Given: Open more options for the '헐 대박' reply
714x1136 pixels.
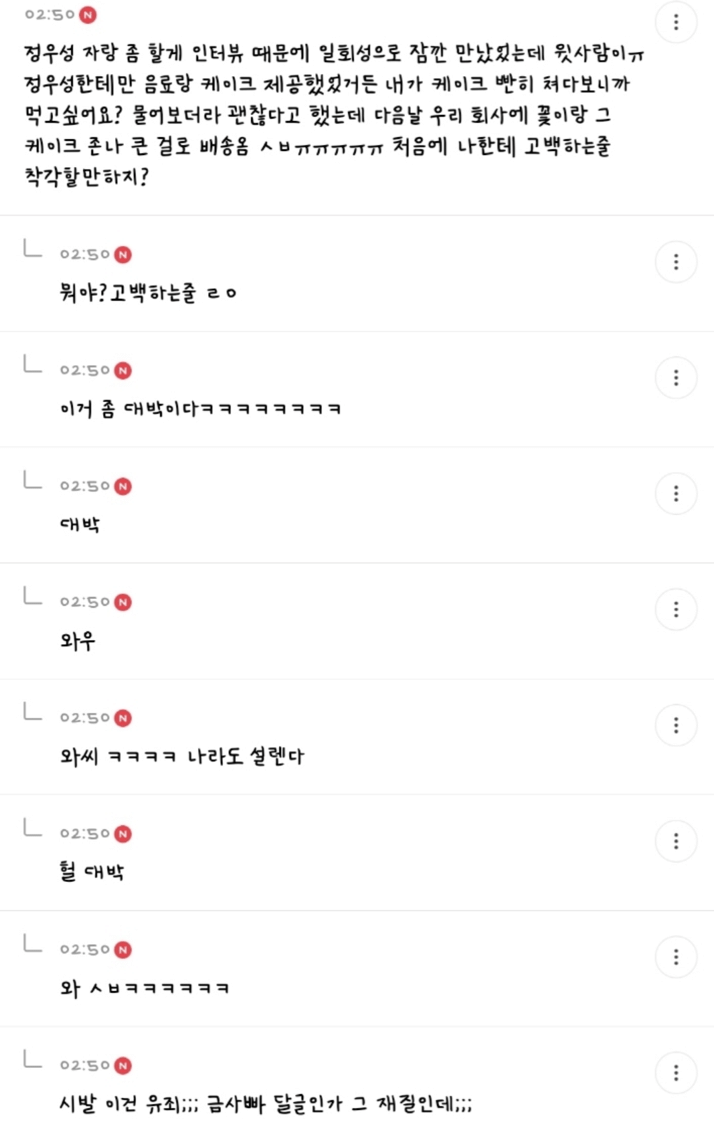Looking at the screenshot, I should tap(676, 842).
